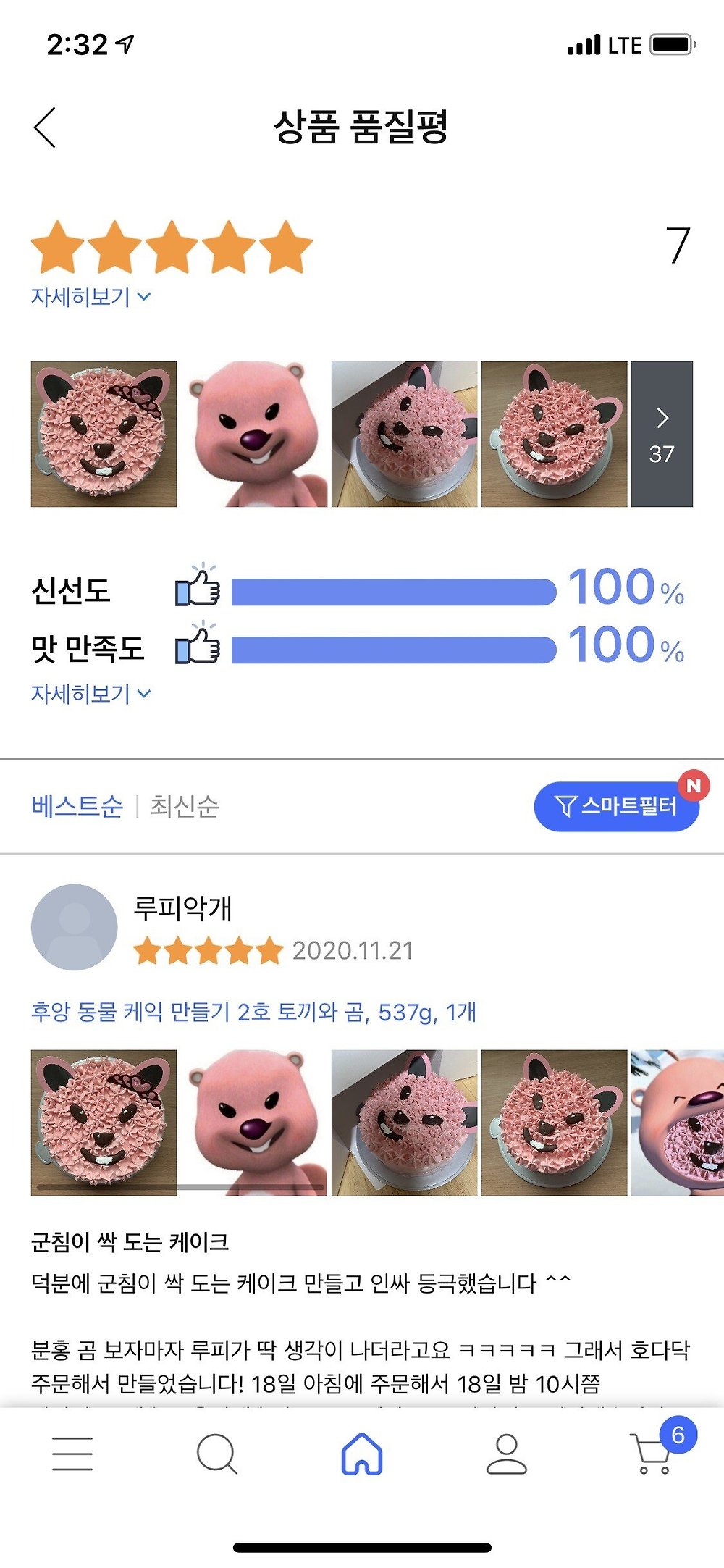Go back from 상품 품질평 page
This screenshot has height=1568, width=724.
(45, 127)
